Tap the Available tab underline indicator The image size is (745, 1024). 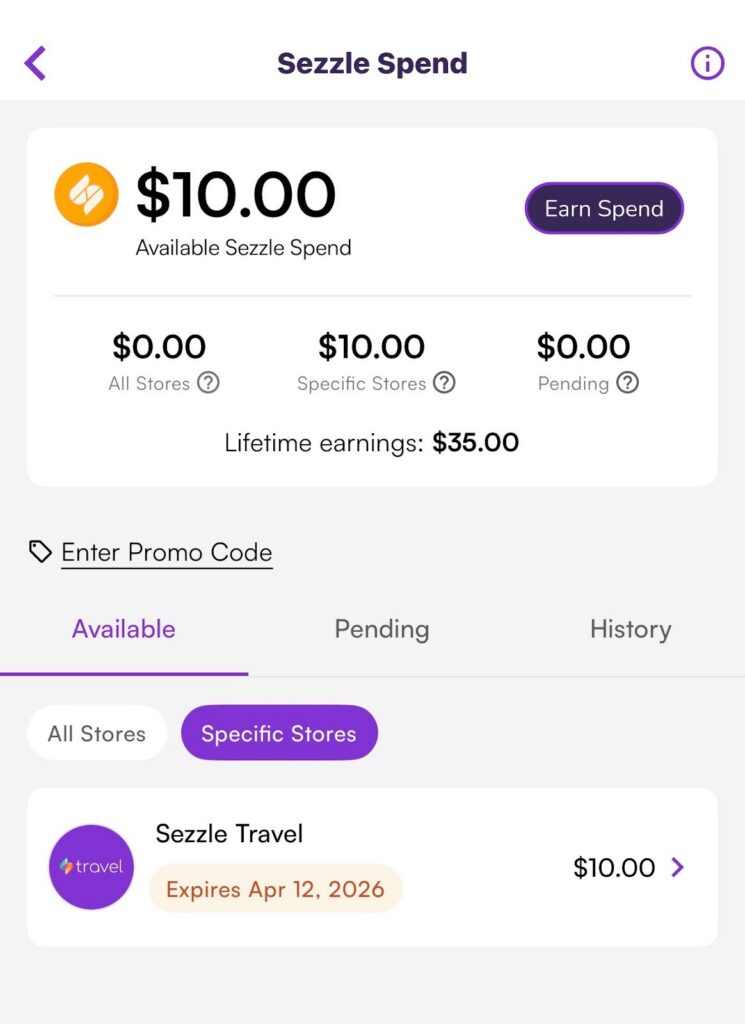click(124, 668)
